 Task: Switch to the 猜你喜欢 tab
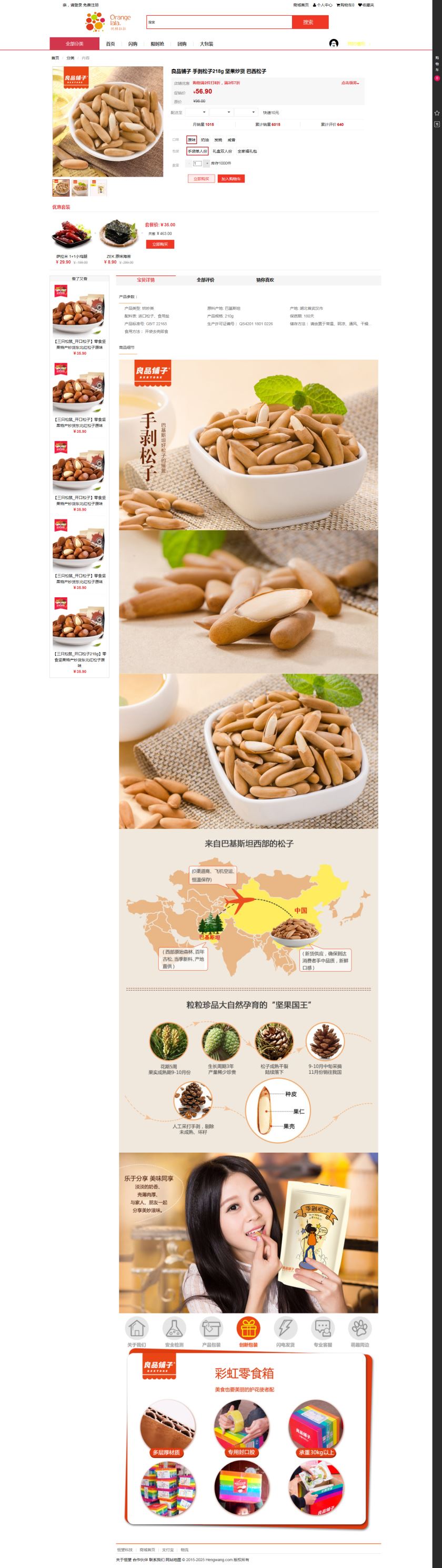(265, 280)
